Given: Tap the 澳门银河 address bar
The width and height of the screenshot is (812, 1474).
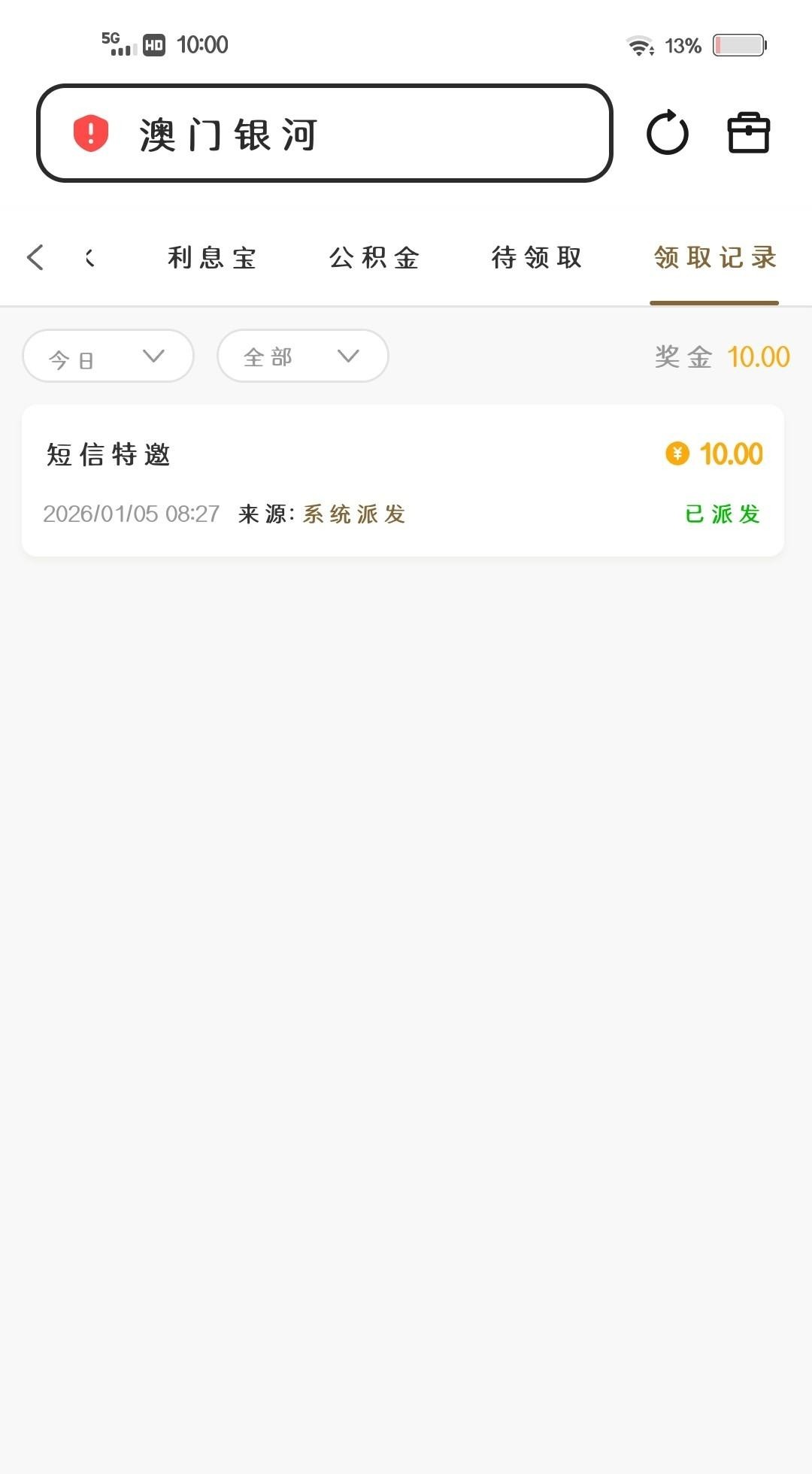Looking at the screenshot, I should click(323, 134).
